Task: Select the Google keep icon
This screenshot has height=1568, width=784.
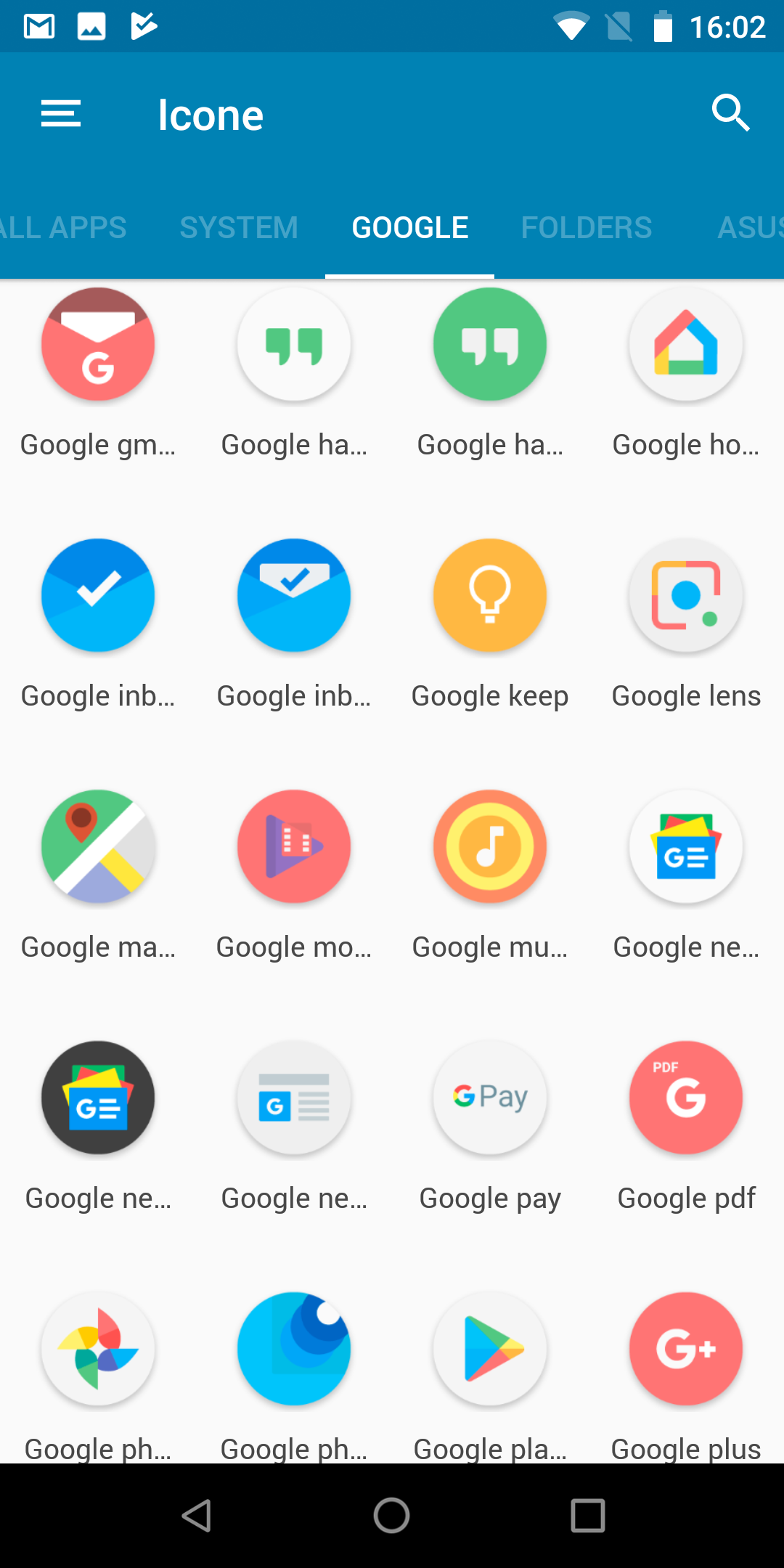Action: click(x=490, y=596)
